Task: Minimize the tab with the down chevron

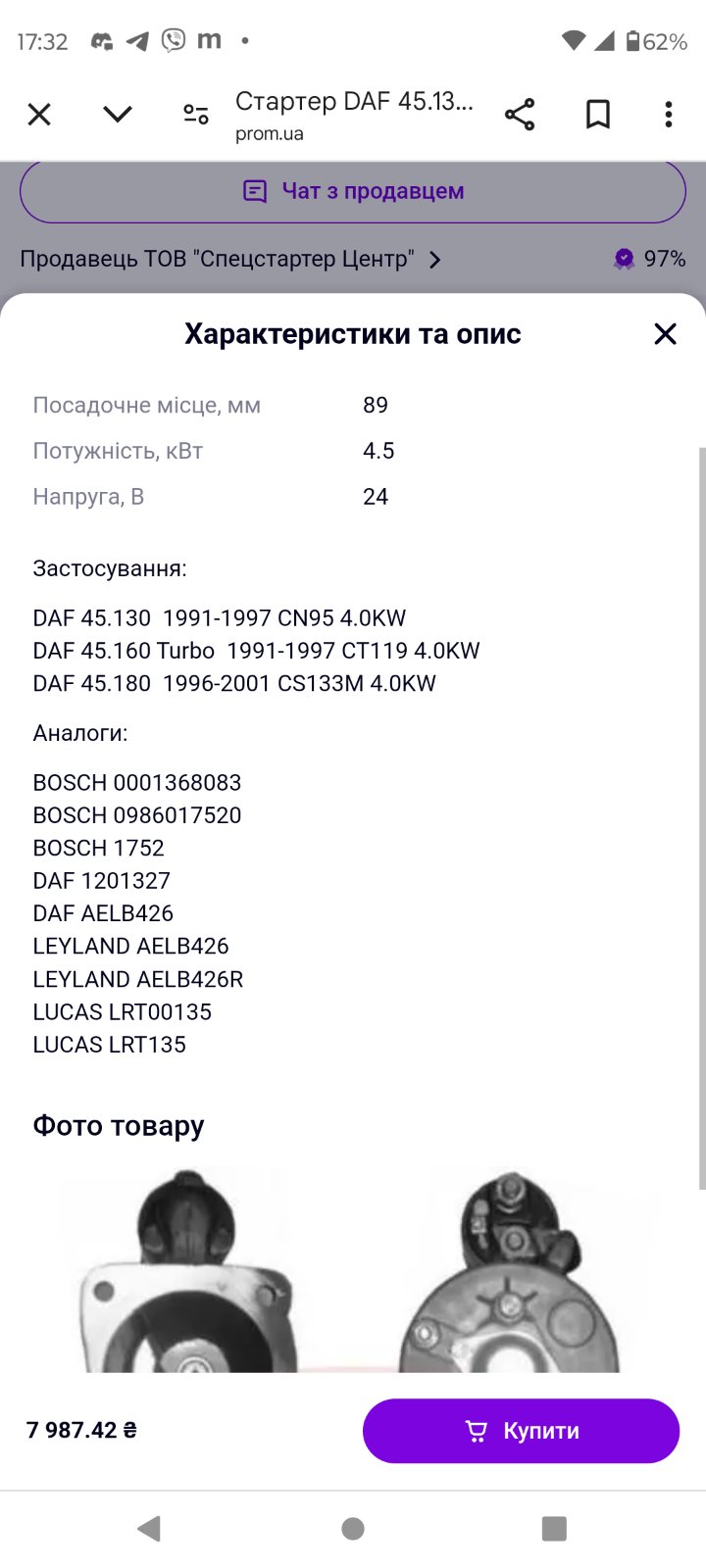Action: click(118, 115)
